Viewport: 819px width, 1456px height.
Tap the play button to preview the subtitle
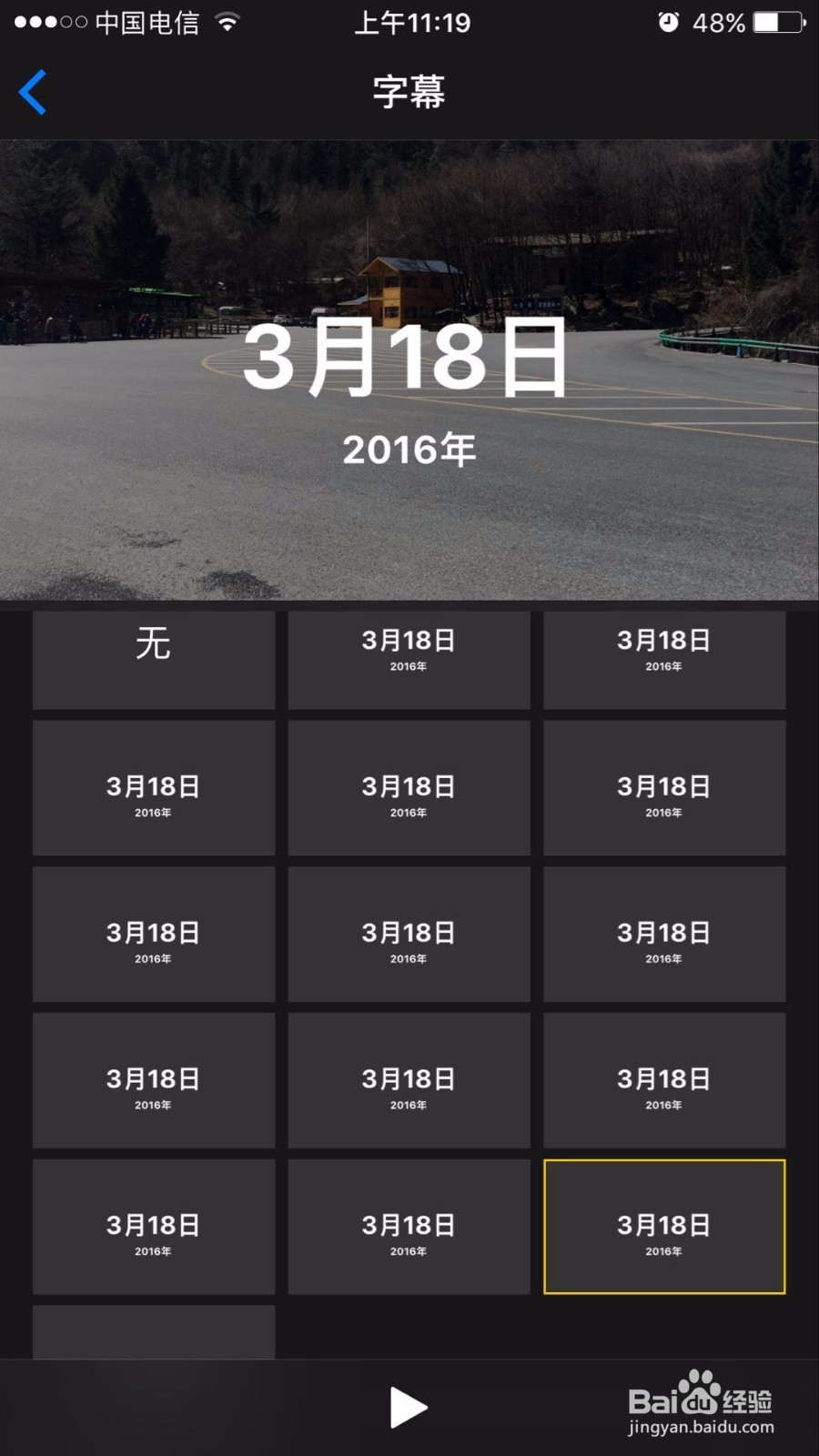pos(409,1406)
